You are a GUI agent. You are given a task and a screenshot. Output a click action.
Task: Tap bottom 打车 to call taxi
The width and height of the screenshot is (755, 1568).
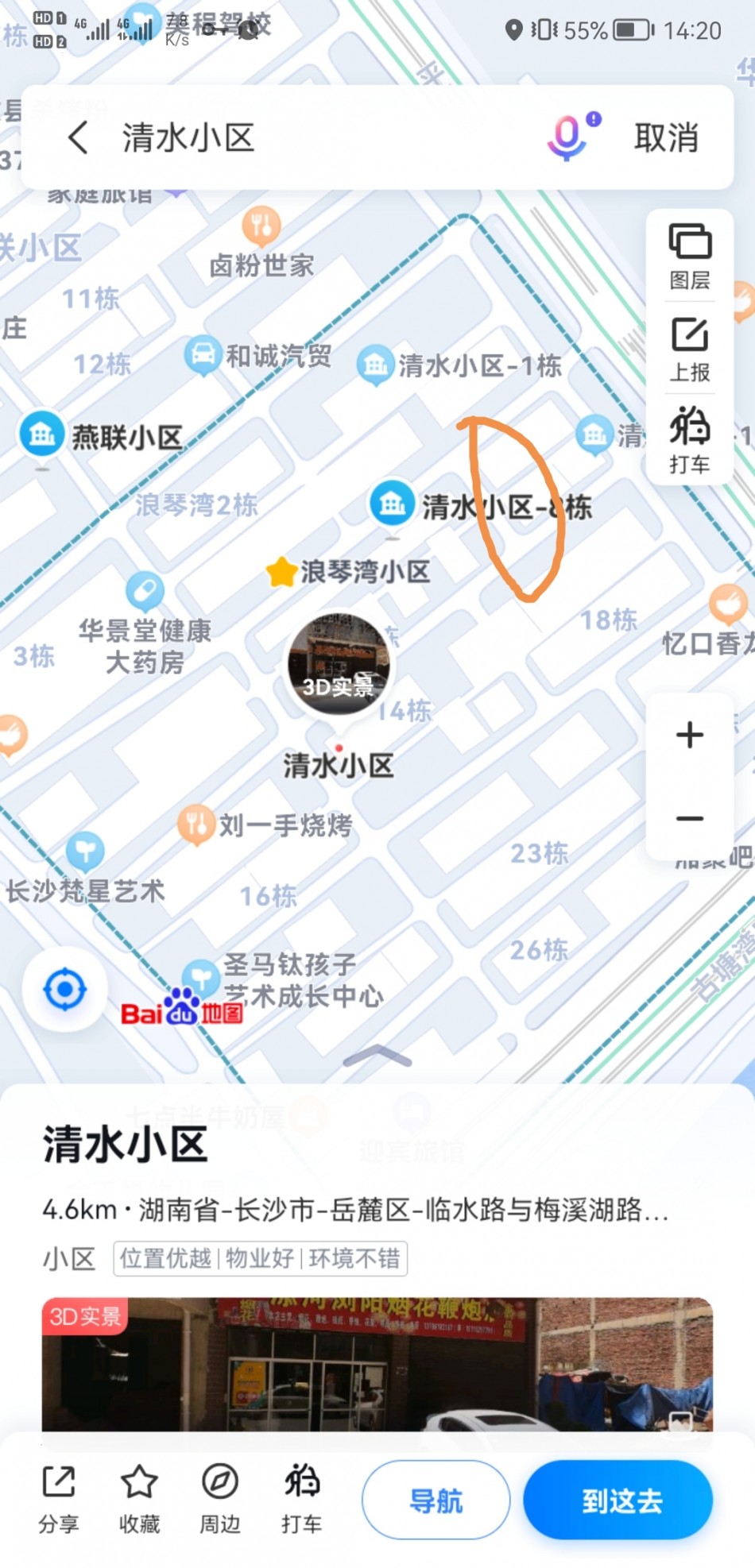pos(302,1498)
